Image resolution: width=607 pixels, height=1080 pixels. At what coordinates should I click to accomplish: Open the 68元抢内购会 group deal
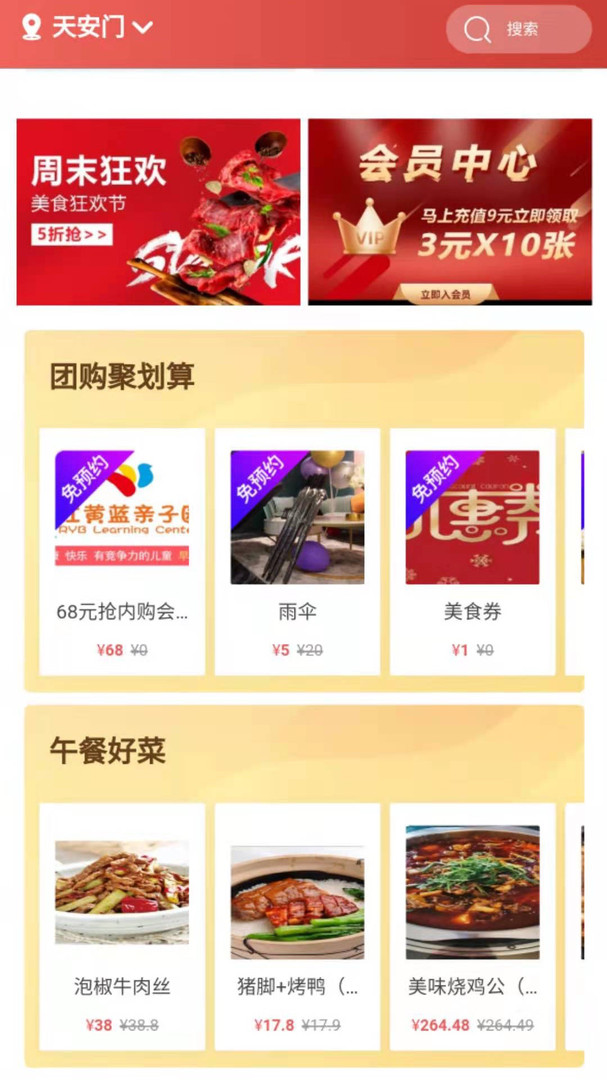coord(122,550)
